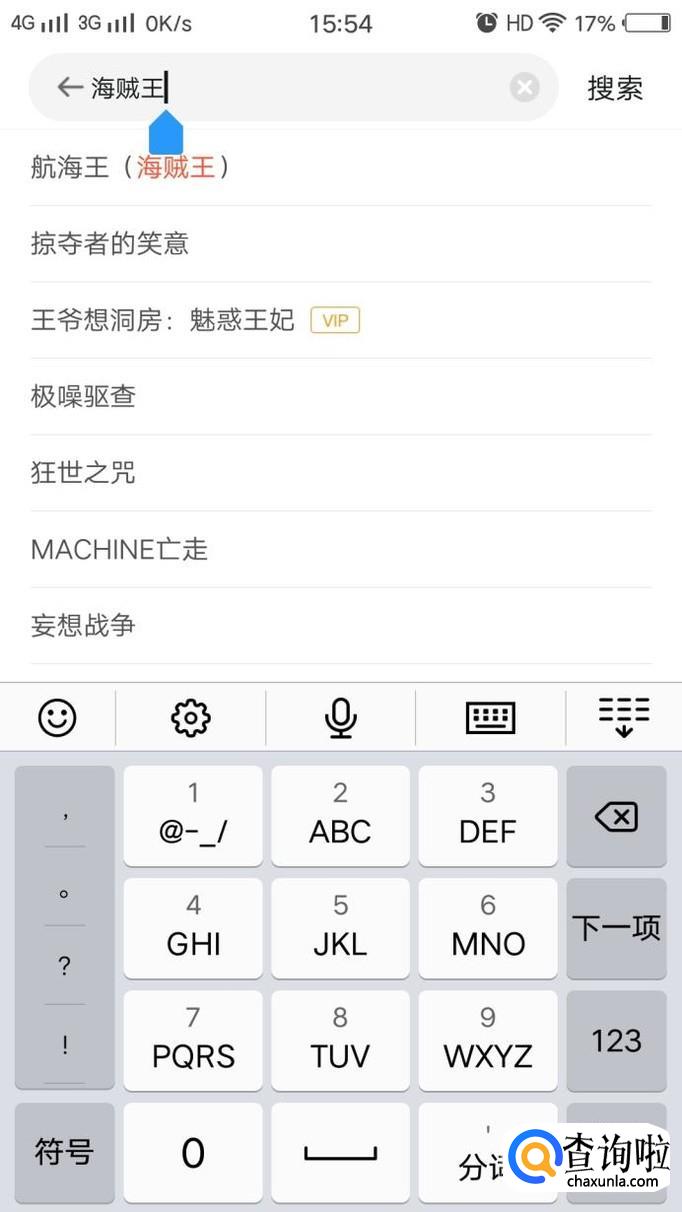
Task: Tap the 下一项 key
Action: pyautogui.click(x=616, y=928)
